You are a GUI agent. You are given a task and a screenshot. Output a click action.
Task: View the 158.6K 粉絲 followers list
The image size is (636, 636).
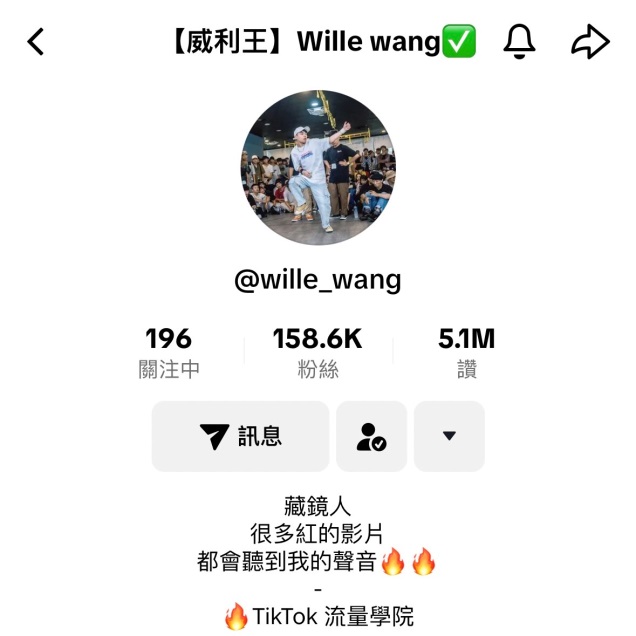[318, 352]
